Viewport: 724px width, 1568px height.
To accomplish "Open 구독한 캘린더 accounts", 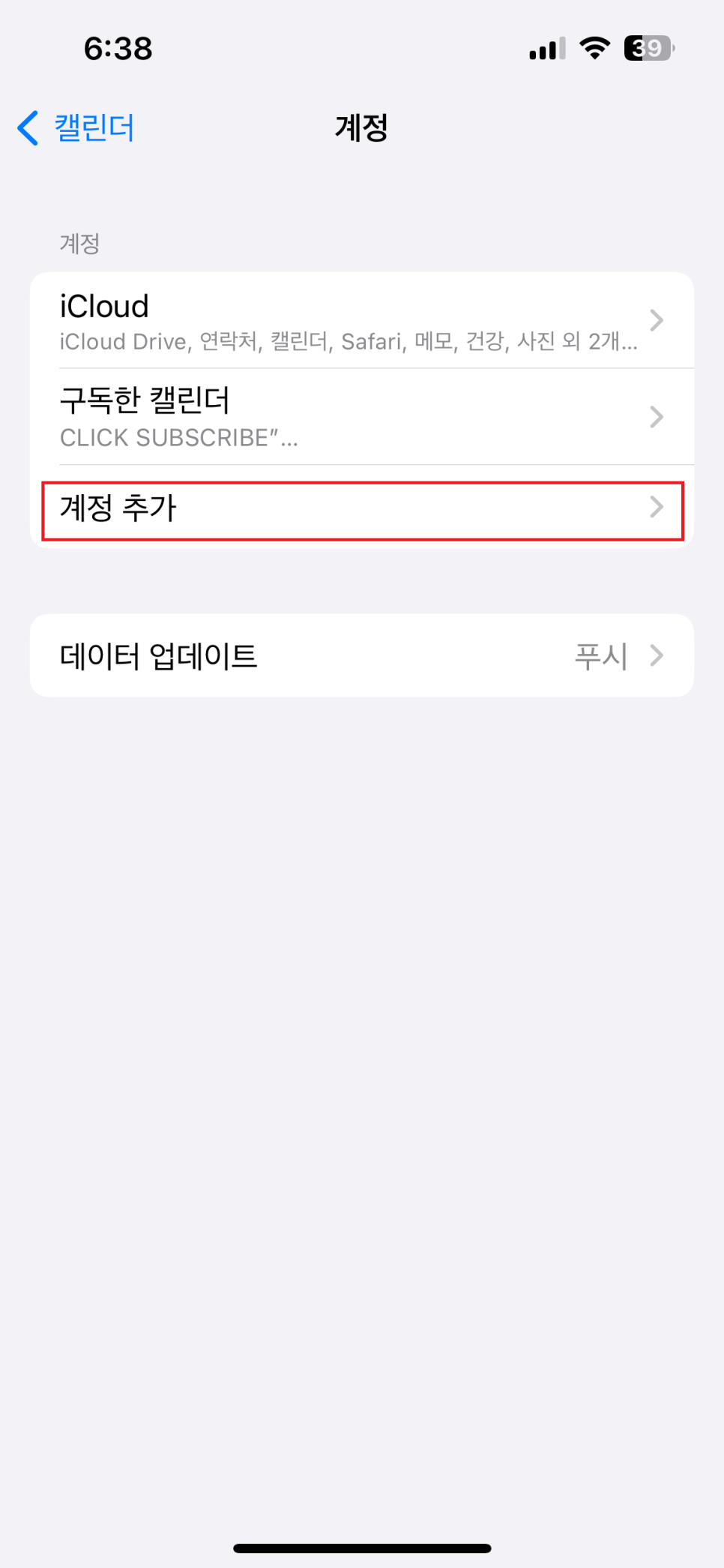I will [362, 417].
